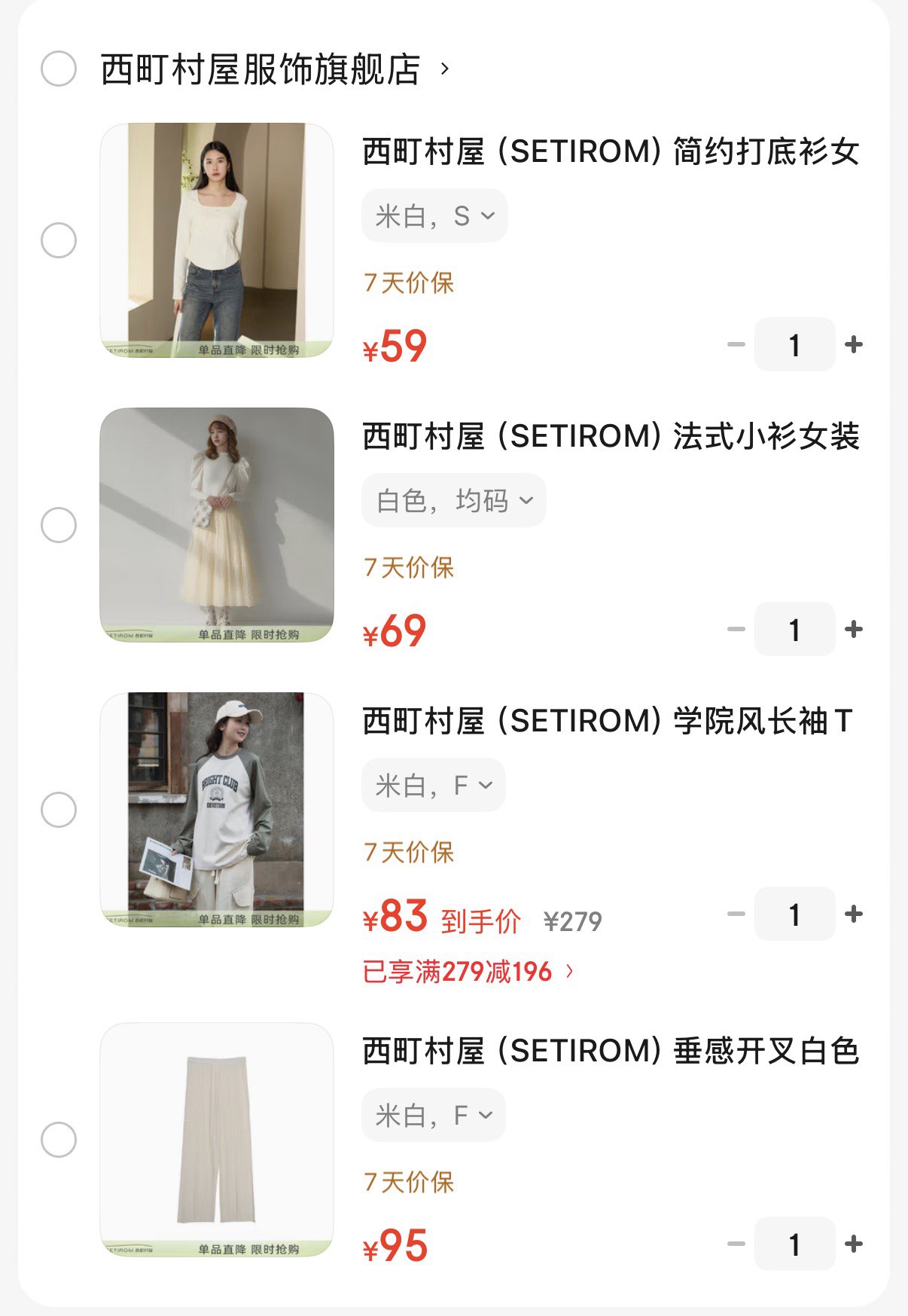
Task: Change the variant of 学院风长袖T
Action: pos(433,786)
